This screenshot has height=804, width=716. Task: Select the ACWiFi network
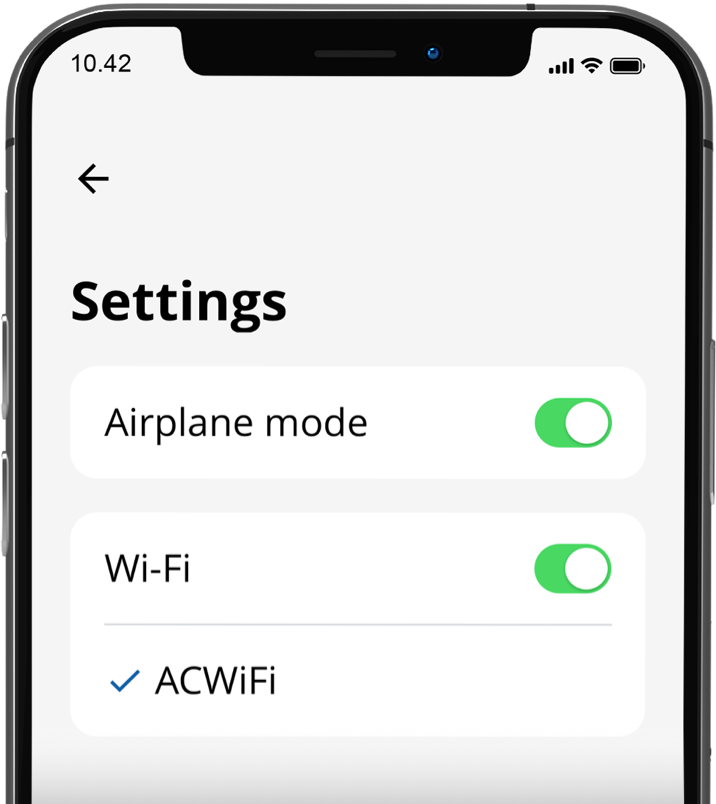(x=215, y=682)
